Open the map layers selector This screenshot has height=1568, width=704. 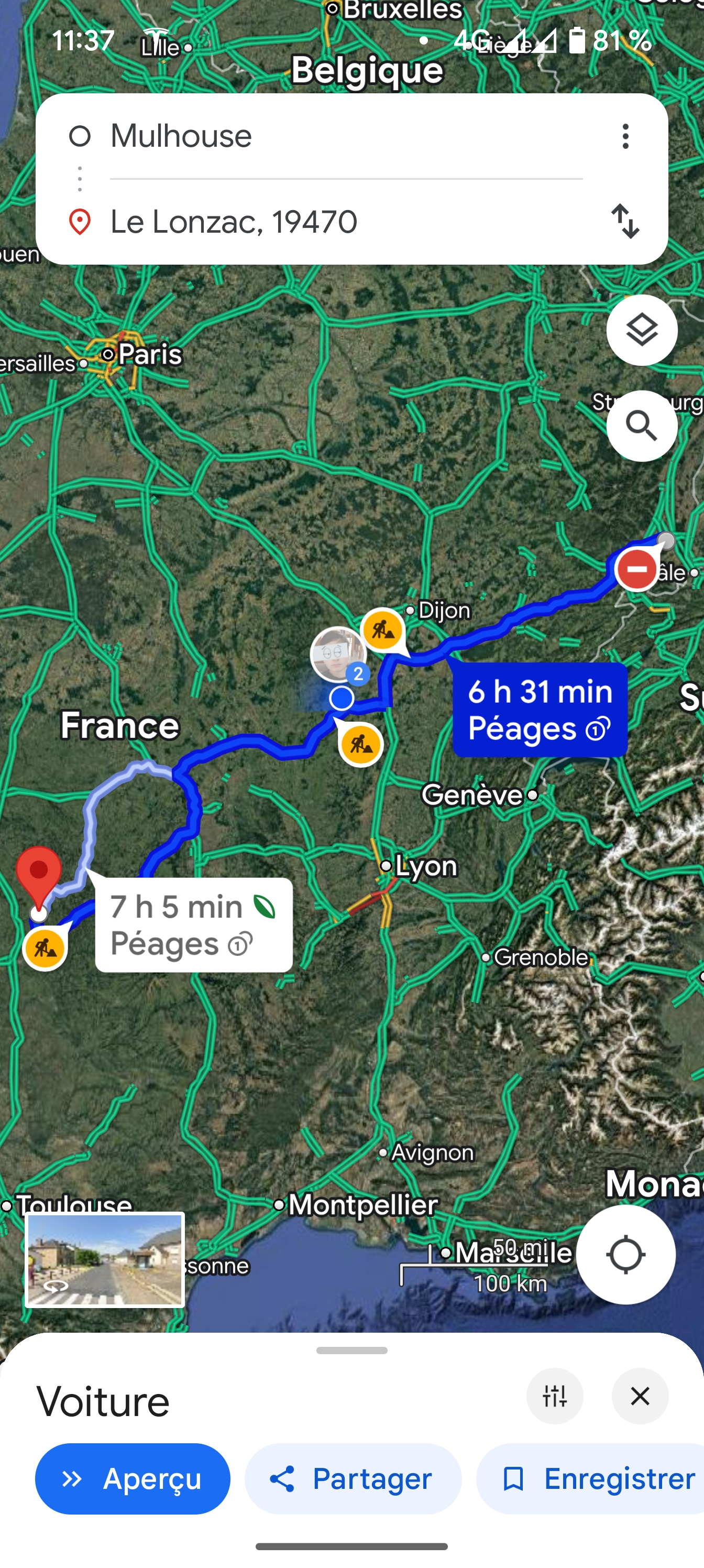[x=641, y=331]
